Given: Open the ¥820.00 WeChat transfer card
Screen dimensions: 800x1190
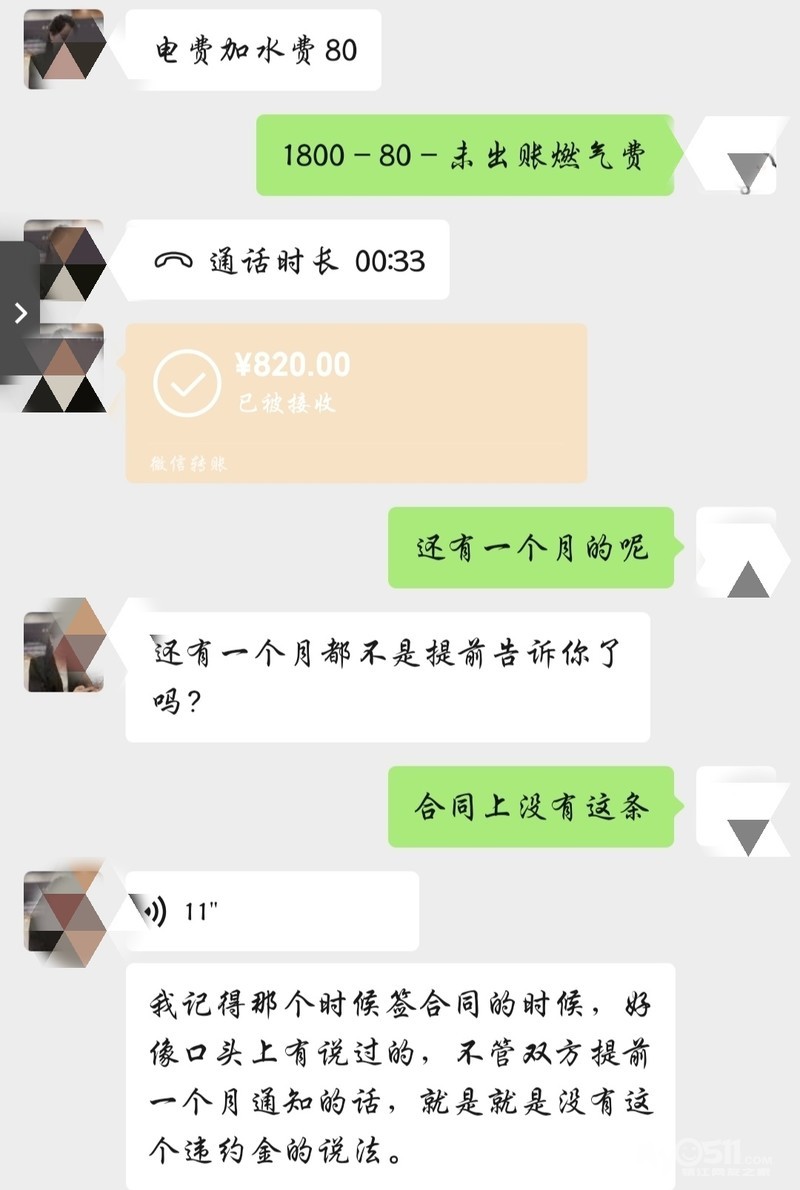Looking at the screenshot, I should click(x=355, y=402).
